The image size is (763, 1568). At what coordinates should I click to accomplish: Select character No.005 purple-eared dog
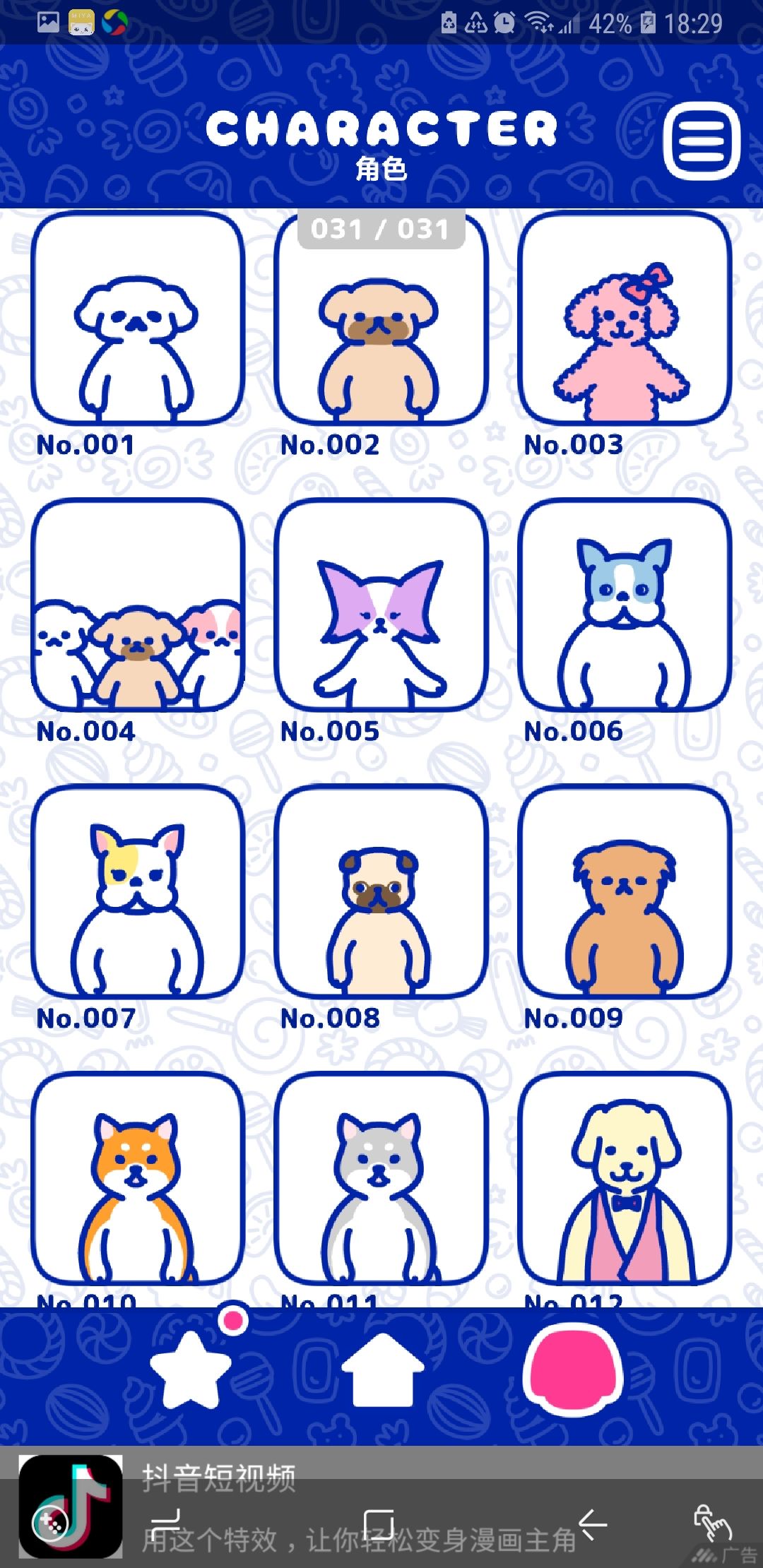[x=381, y=605]
